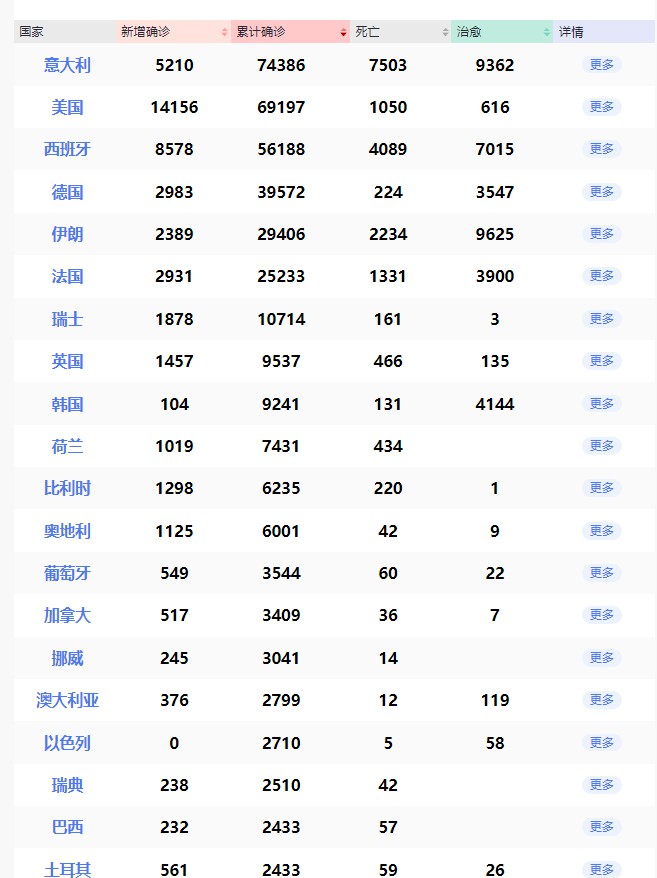
Task: Tap 更多 in the 荷兰 row
Action: (601, 446)
